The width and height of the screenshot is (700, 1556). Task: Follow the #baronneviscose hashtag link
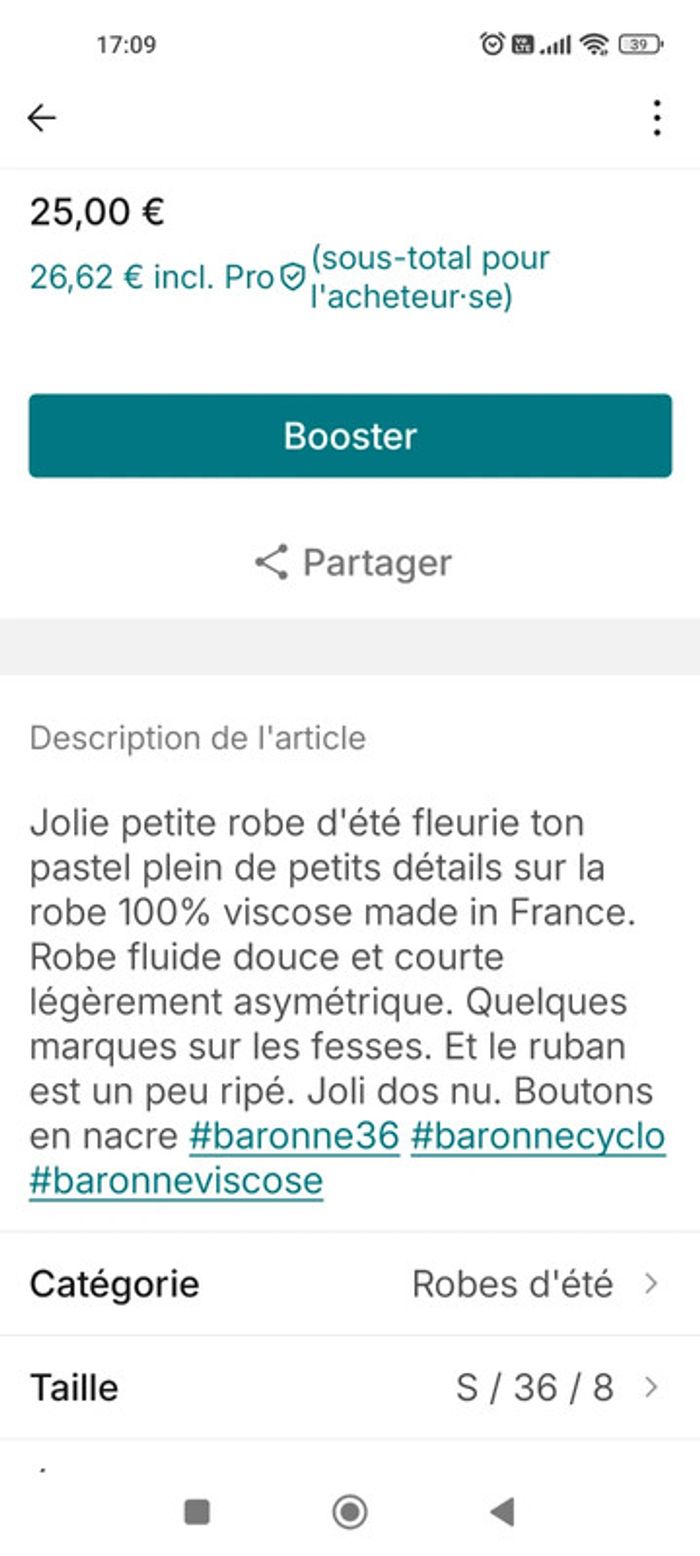point(176,1181)
